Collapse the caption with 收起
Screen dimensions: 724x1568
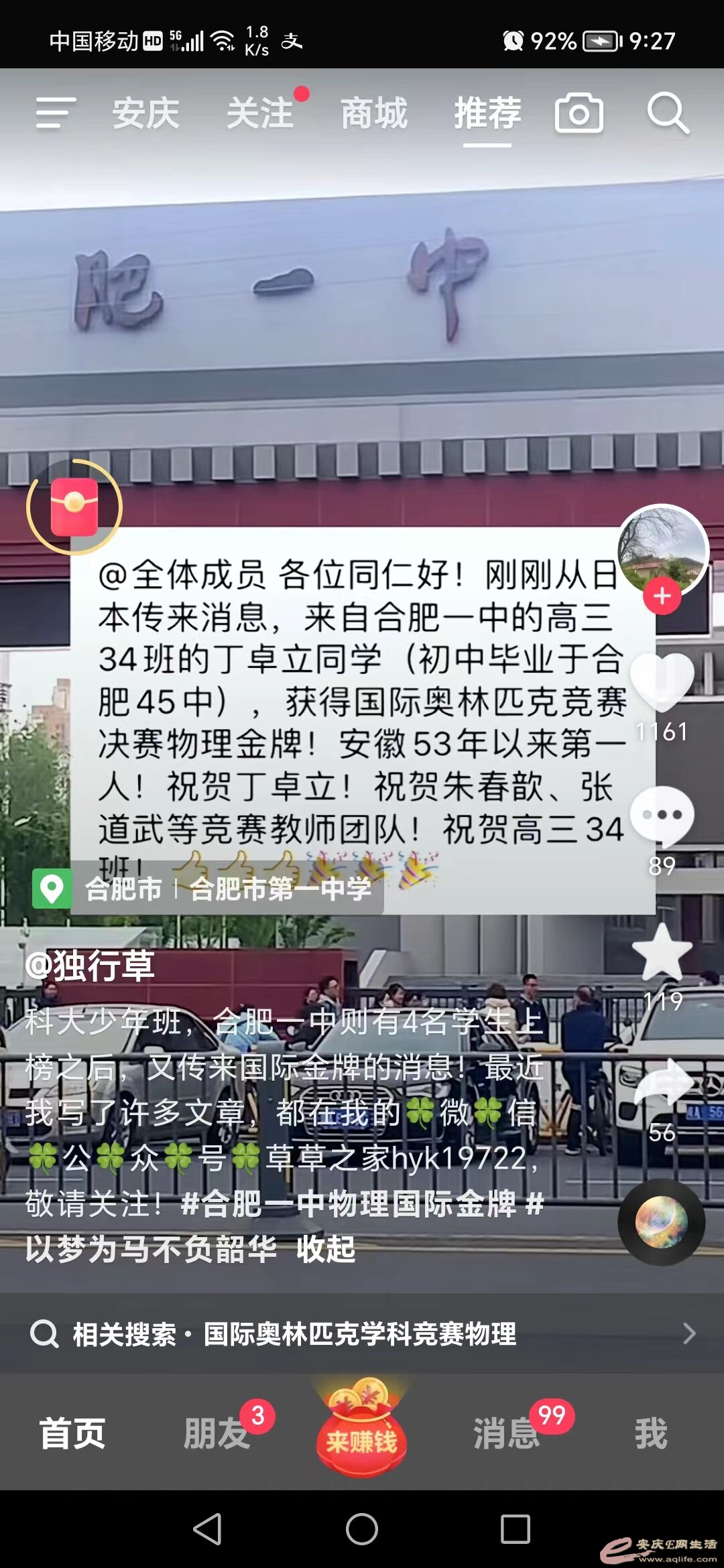coord(326,1249)
